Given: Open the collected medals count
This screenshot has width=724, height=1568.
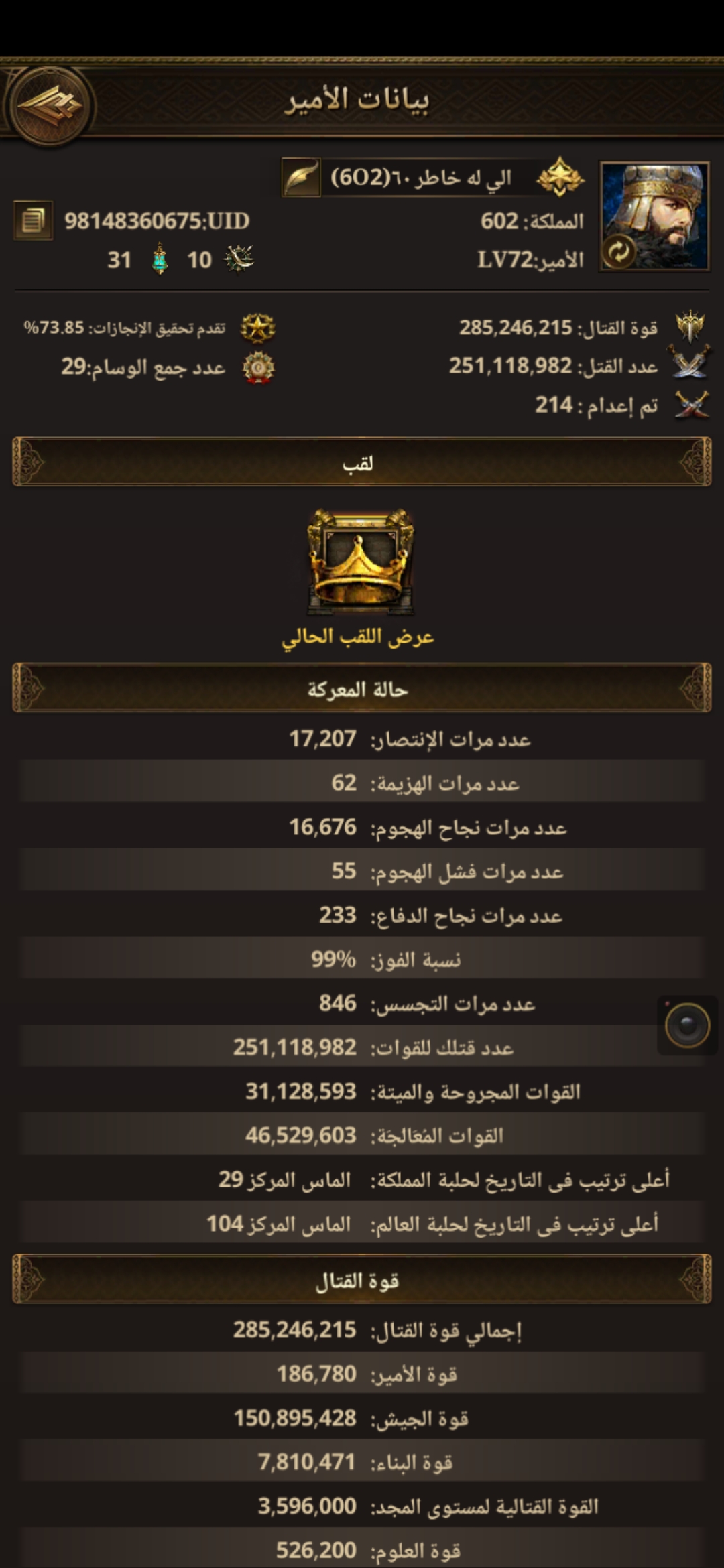Looking at the screenshot, I should [x=258, y=367].
